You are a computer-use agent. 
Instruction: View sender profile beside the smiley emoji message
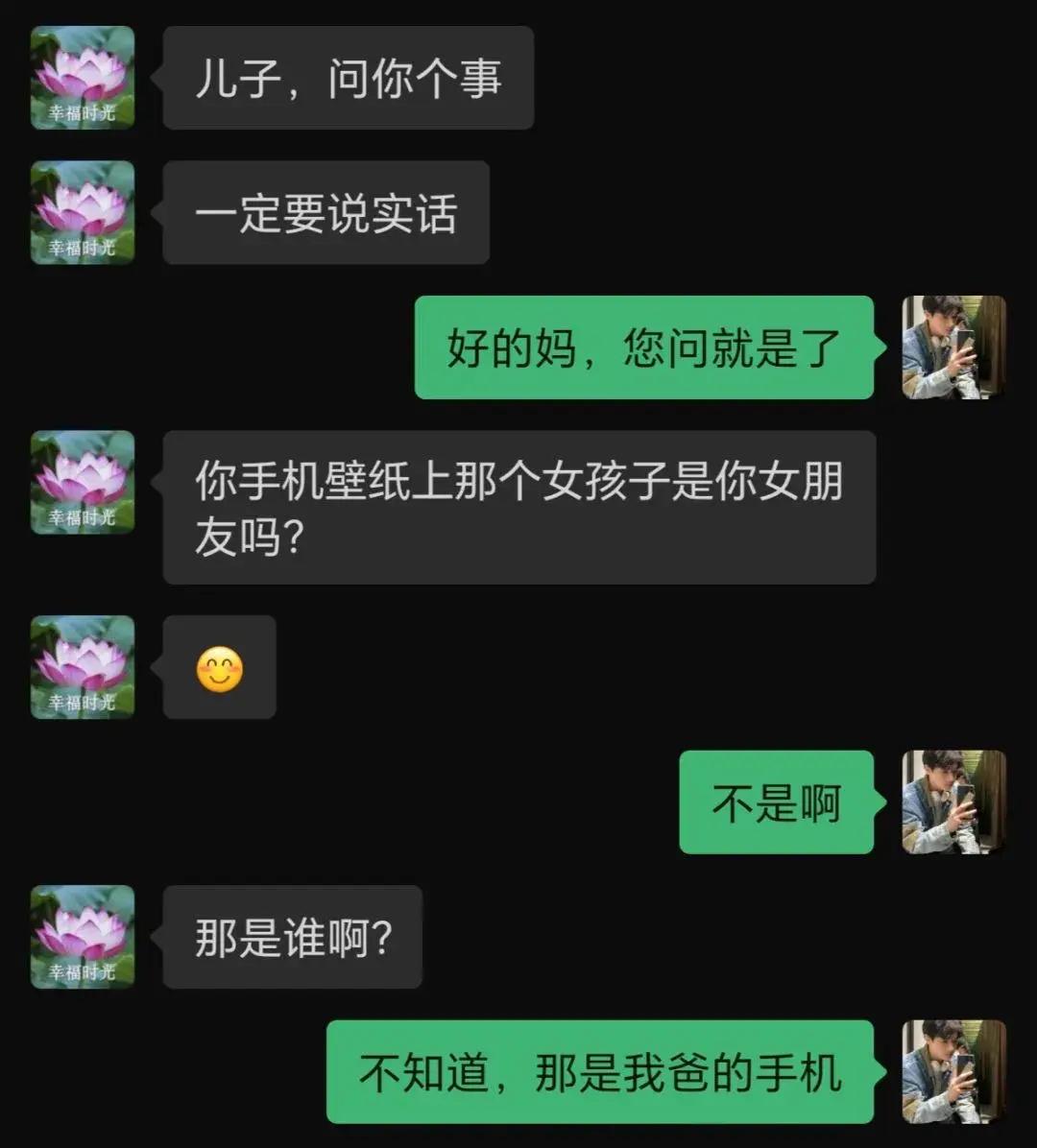coord(83,667)
